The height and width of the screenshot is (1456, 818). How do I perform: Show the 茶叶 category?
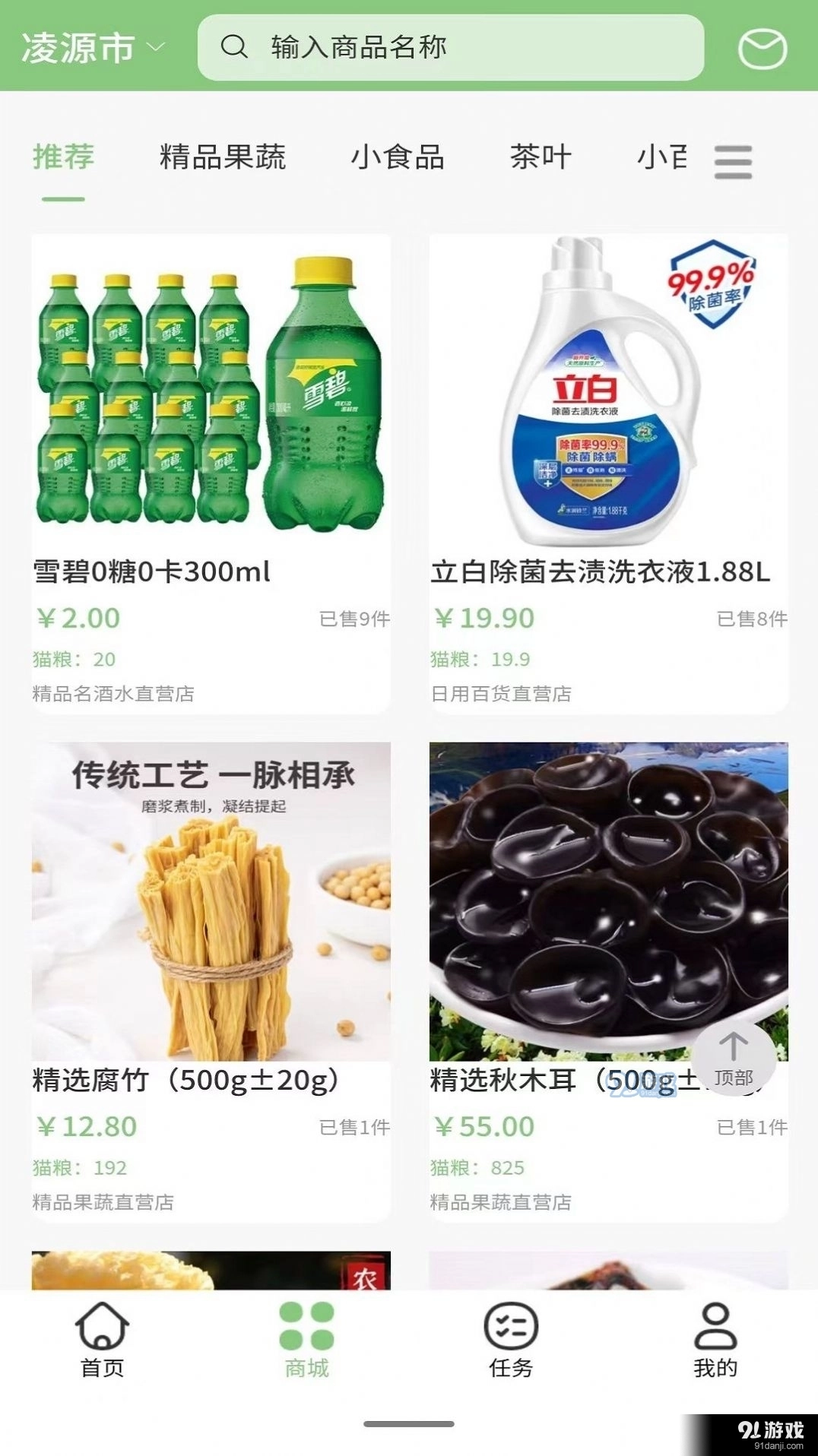541,157
